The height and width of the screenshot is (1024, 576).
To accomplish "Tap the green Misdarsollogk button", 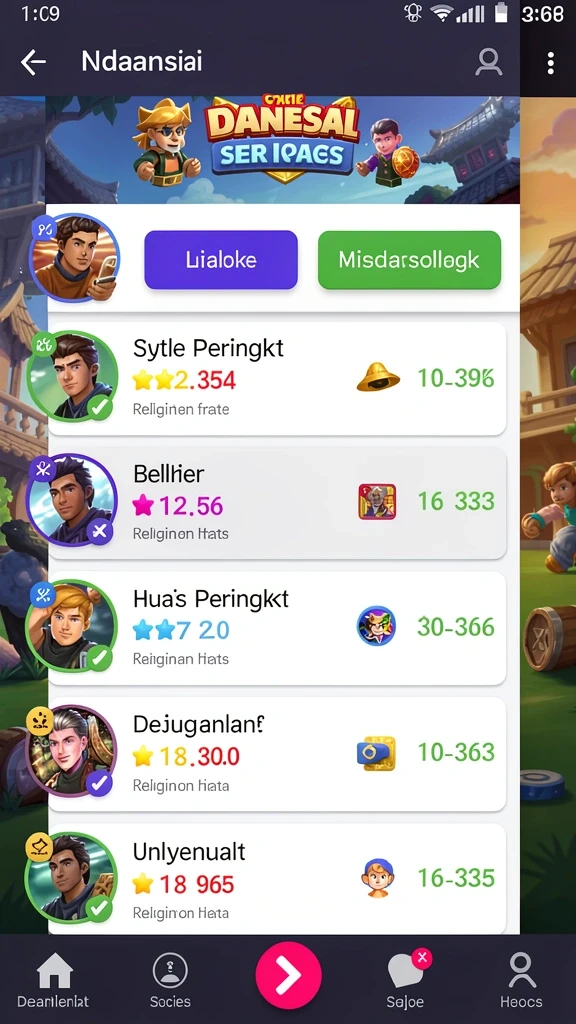I will coord(409,260).
